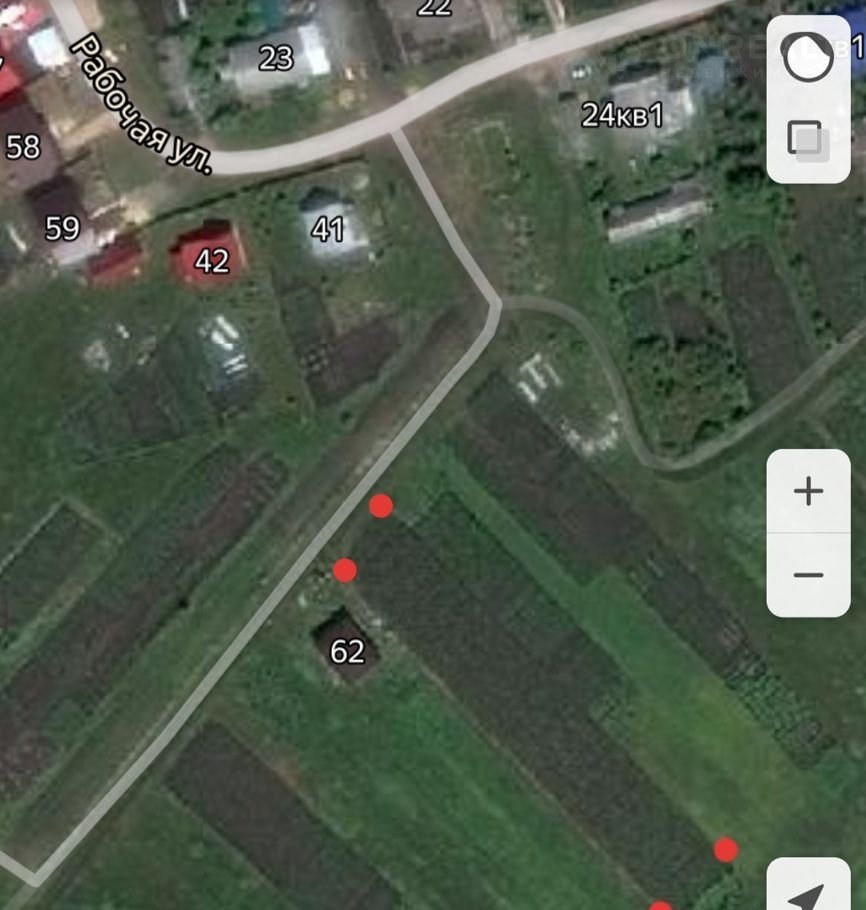Zoom out of the map
This screenshot has width=866, height=910.
click(808, 575)
